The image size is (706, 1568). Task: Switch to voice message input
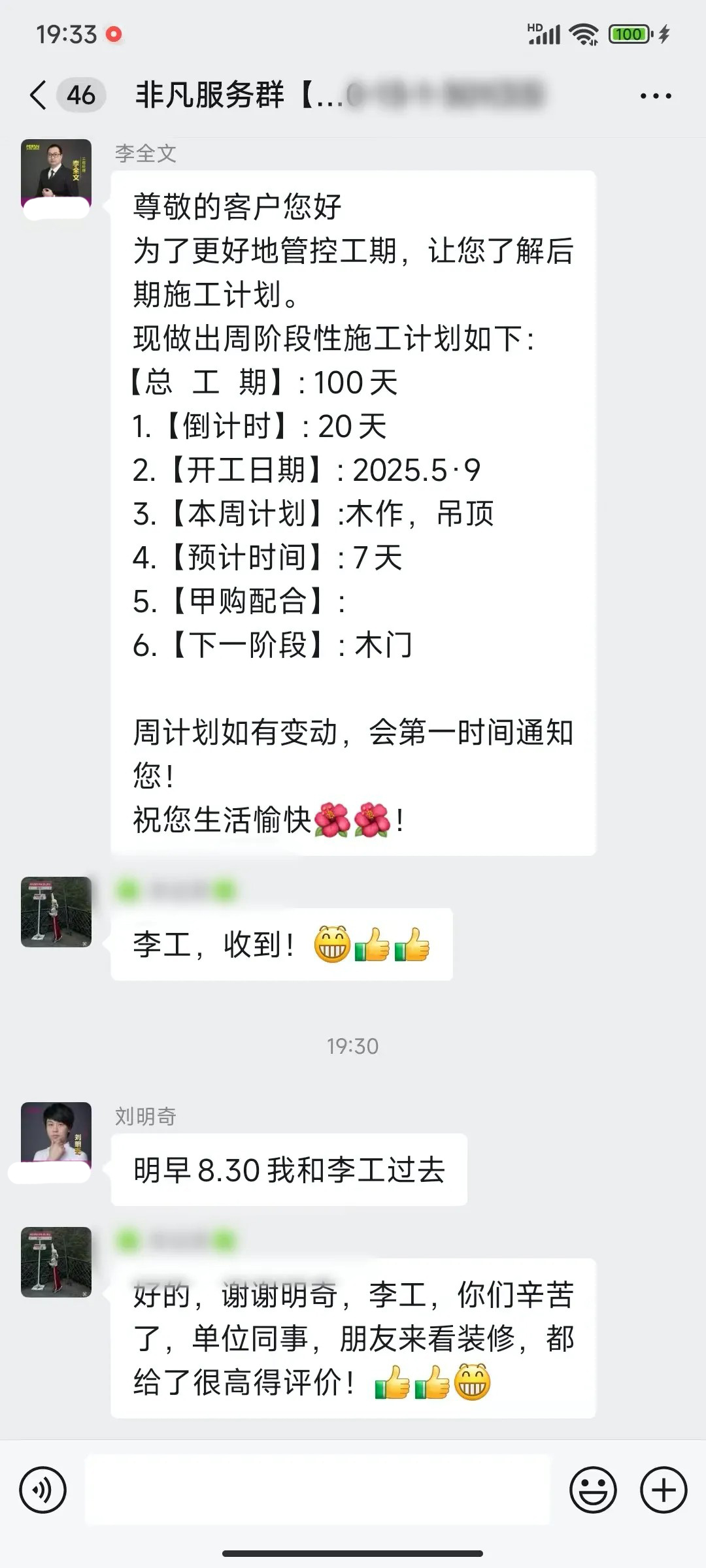point(43,1490)
